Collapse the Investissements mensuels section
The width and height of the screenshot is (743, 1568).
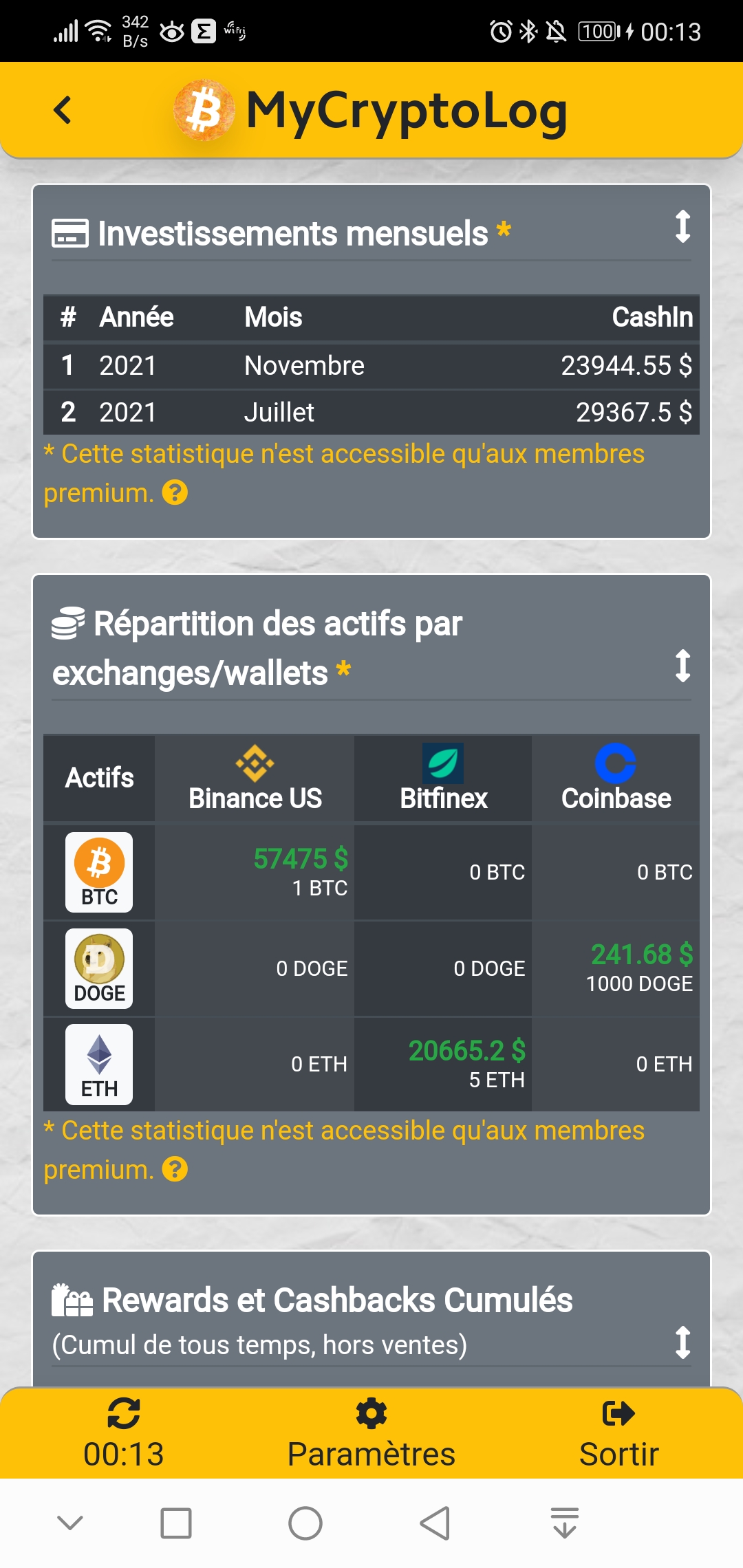pyautogui.click(x=682, y=226)
